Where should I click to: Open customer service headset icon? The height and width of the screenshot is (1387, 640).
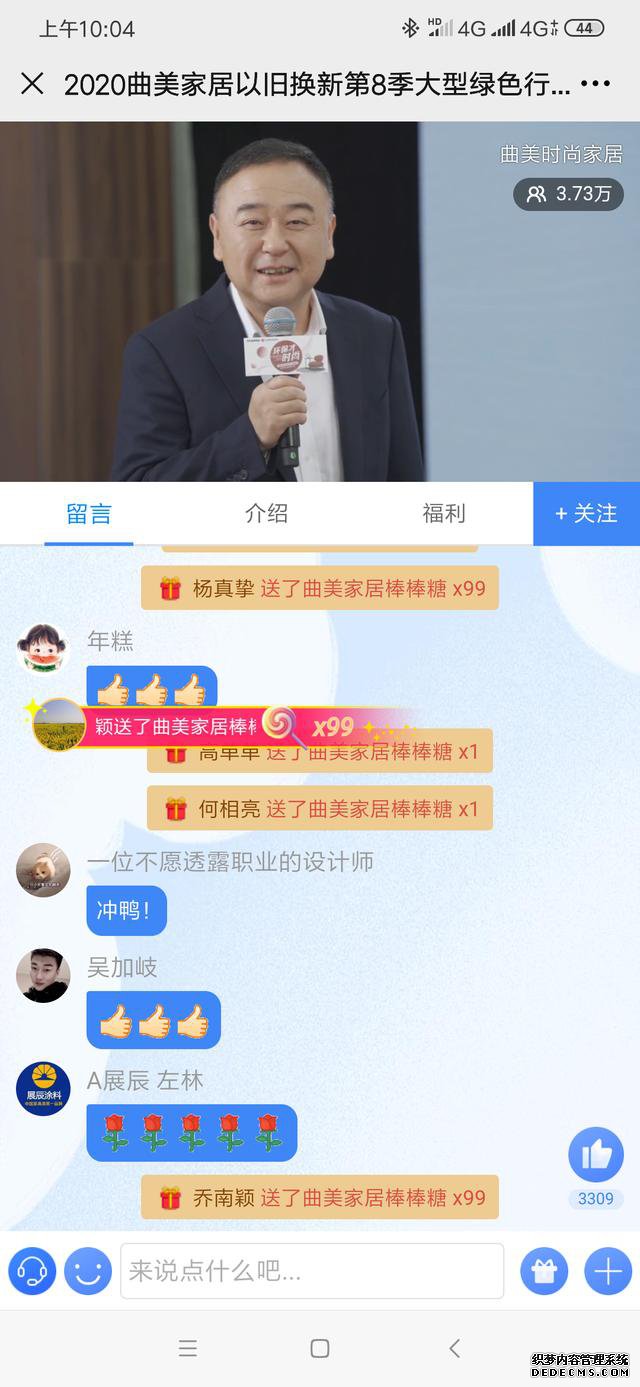point(32,1272)
